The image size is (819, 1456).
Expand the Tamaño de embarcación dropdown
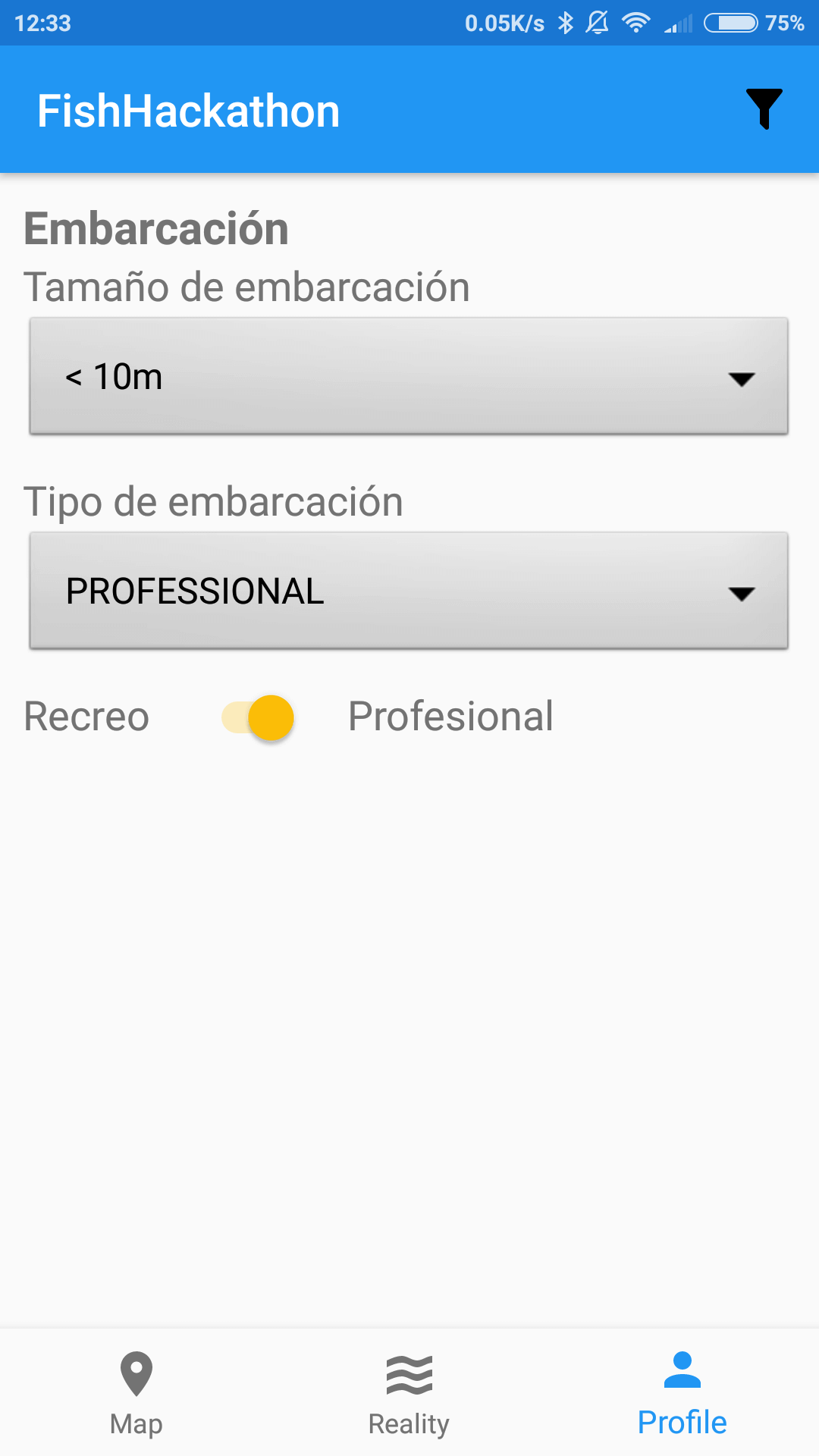[x=409, y=376]
